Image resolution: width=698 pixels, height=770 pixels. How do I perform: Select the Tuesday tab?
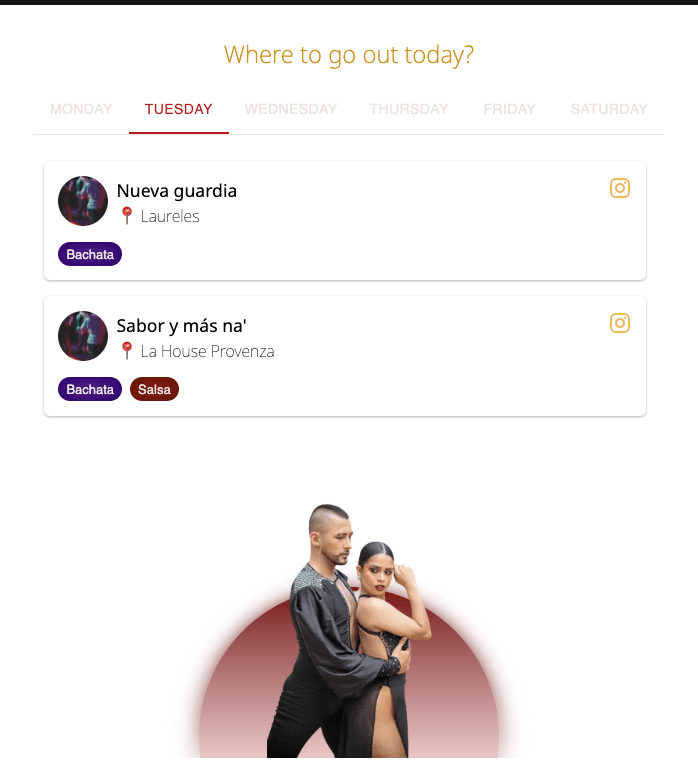178,109
